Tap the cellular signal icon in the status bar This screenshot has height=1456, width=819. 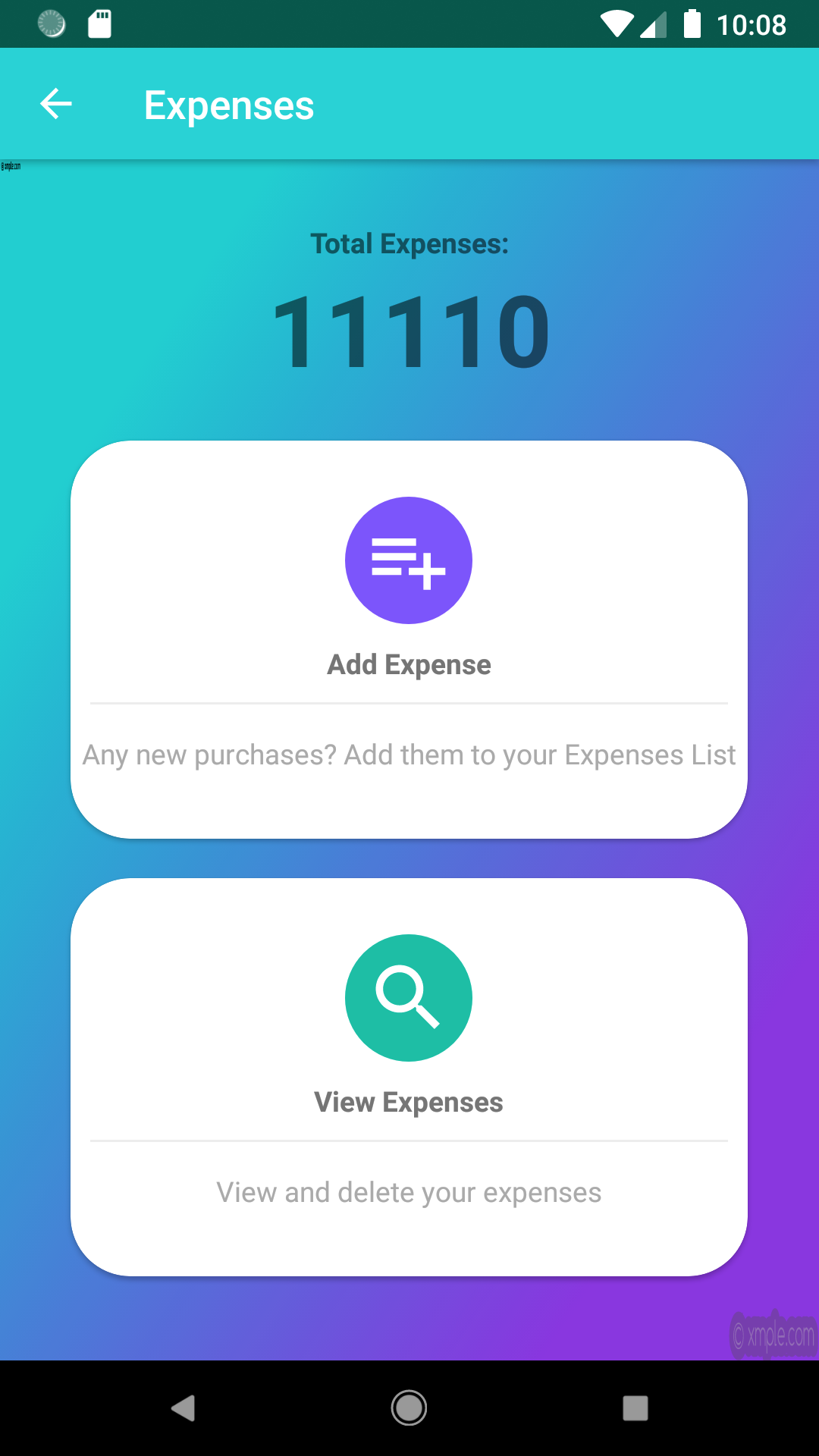click(x=652, y=24)
